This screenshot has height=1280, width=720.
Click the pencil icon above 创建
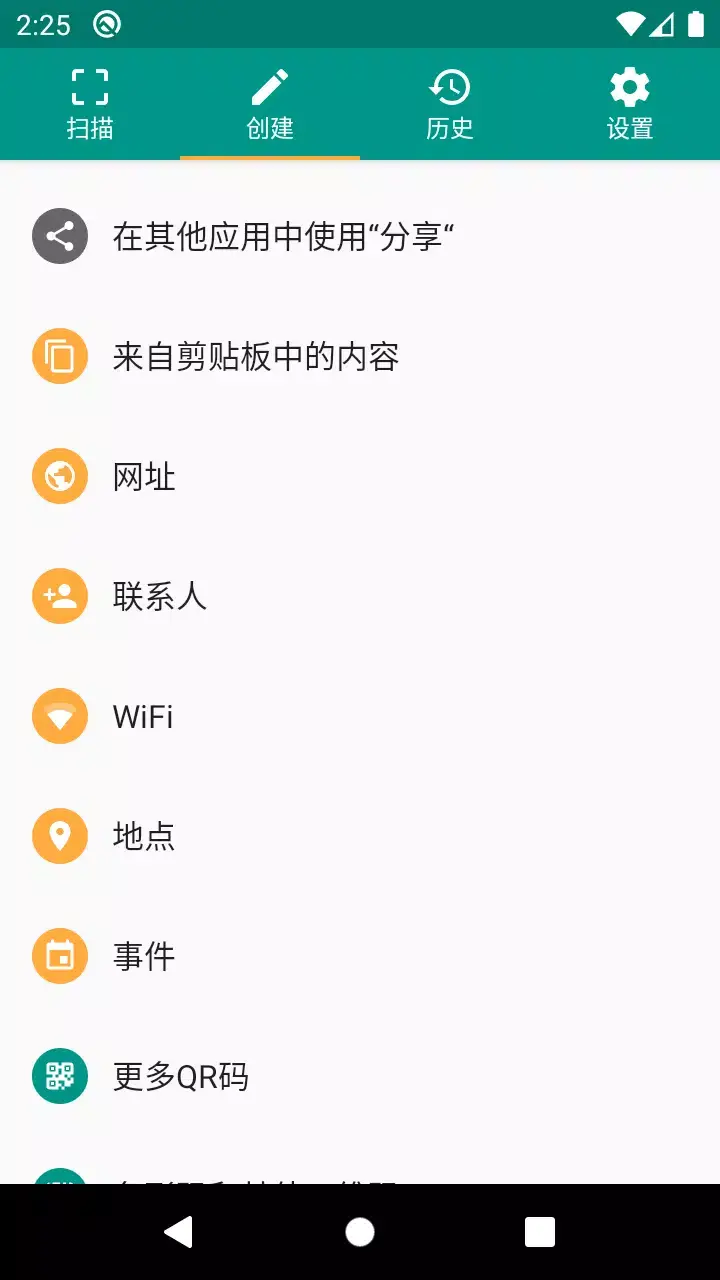point(270,84)
